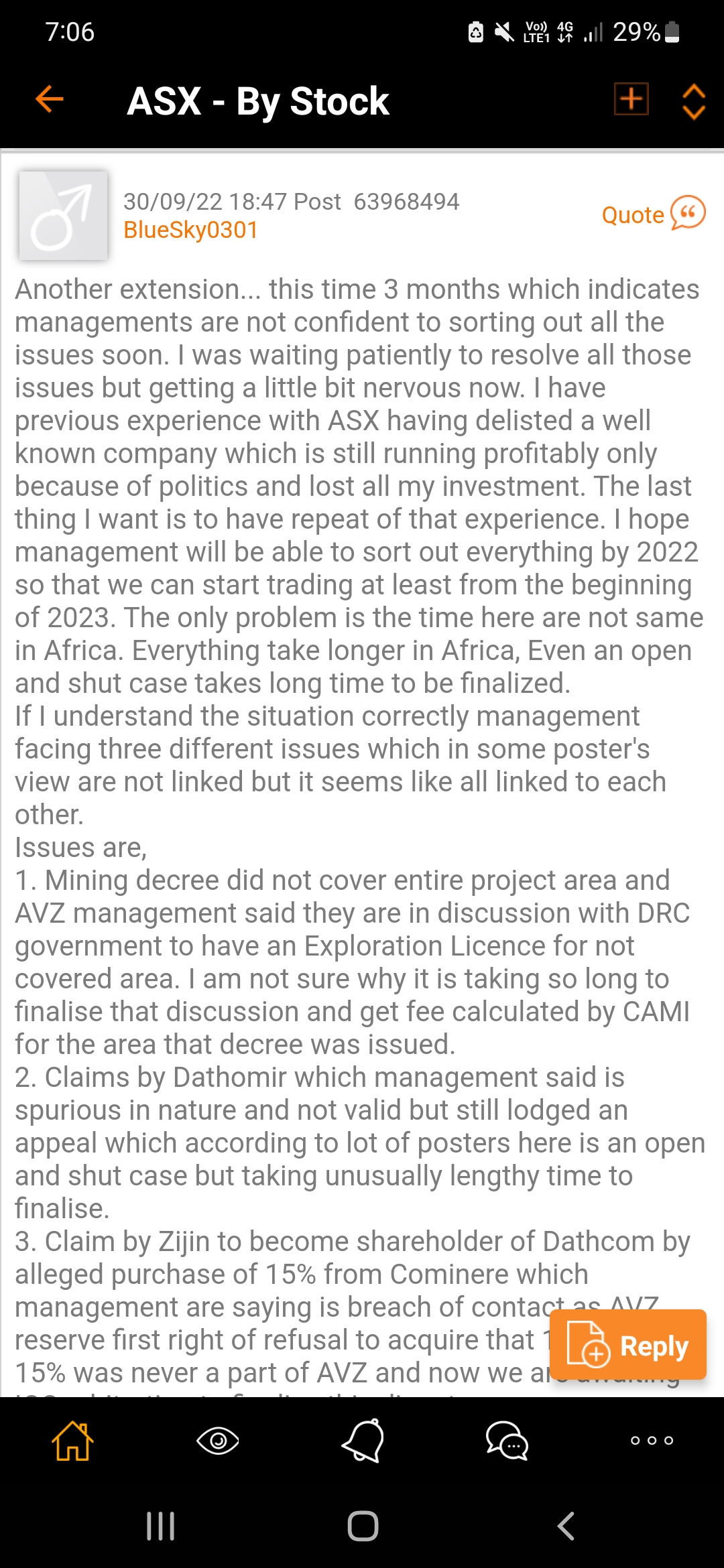Go to the home tab
Screen dimensions: 724x1568
tap(72, 1441)
